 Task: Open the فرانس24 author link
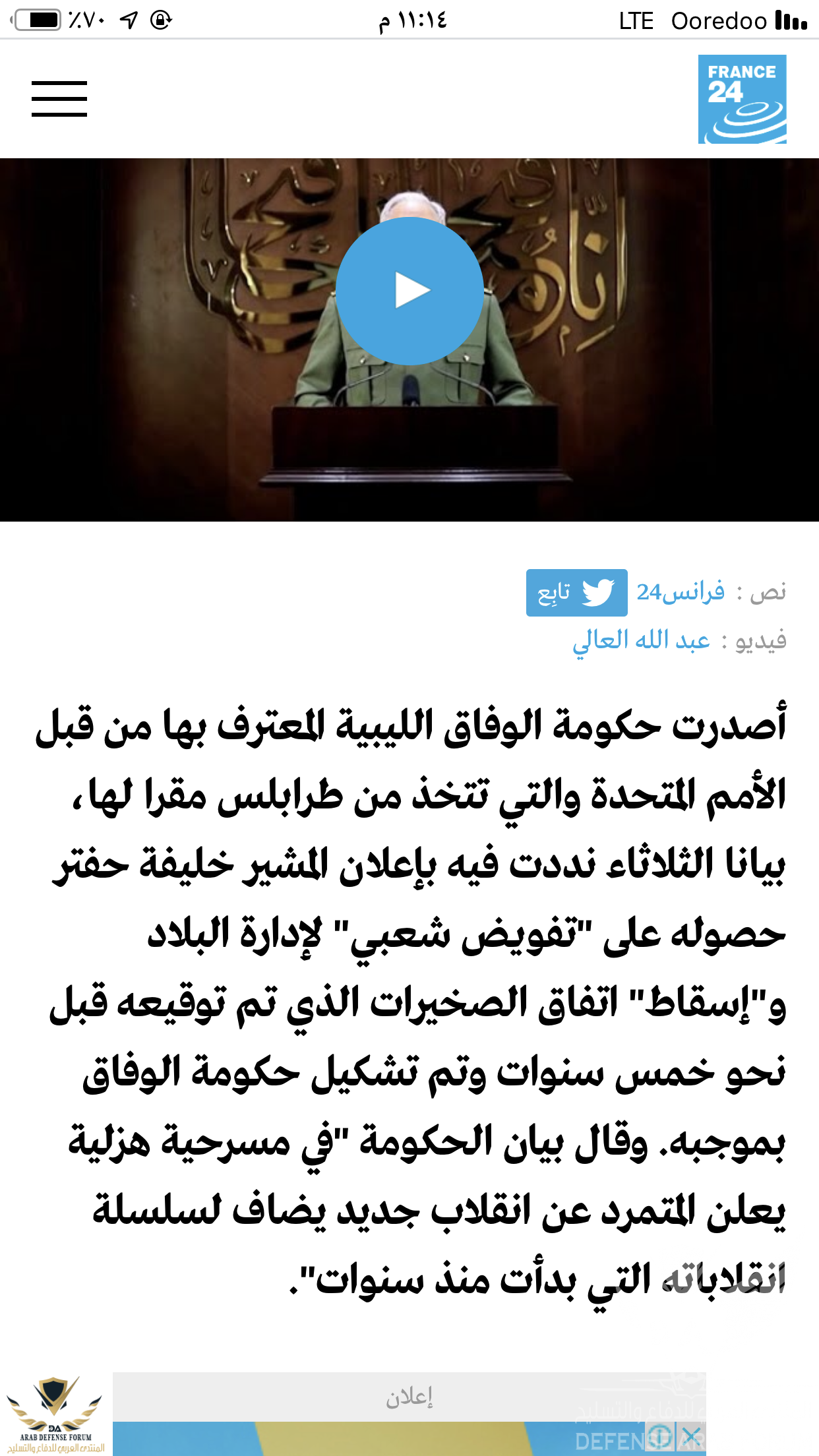coord(680,592)
